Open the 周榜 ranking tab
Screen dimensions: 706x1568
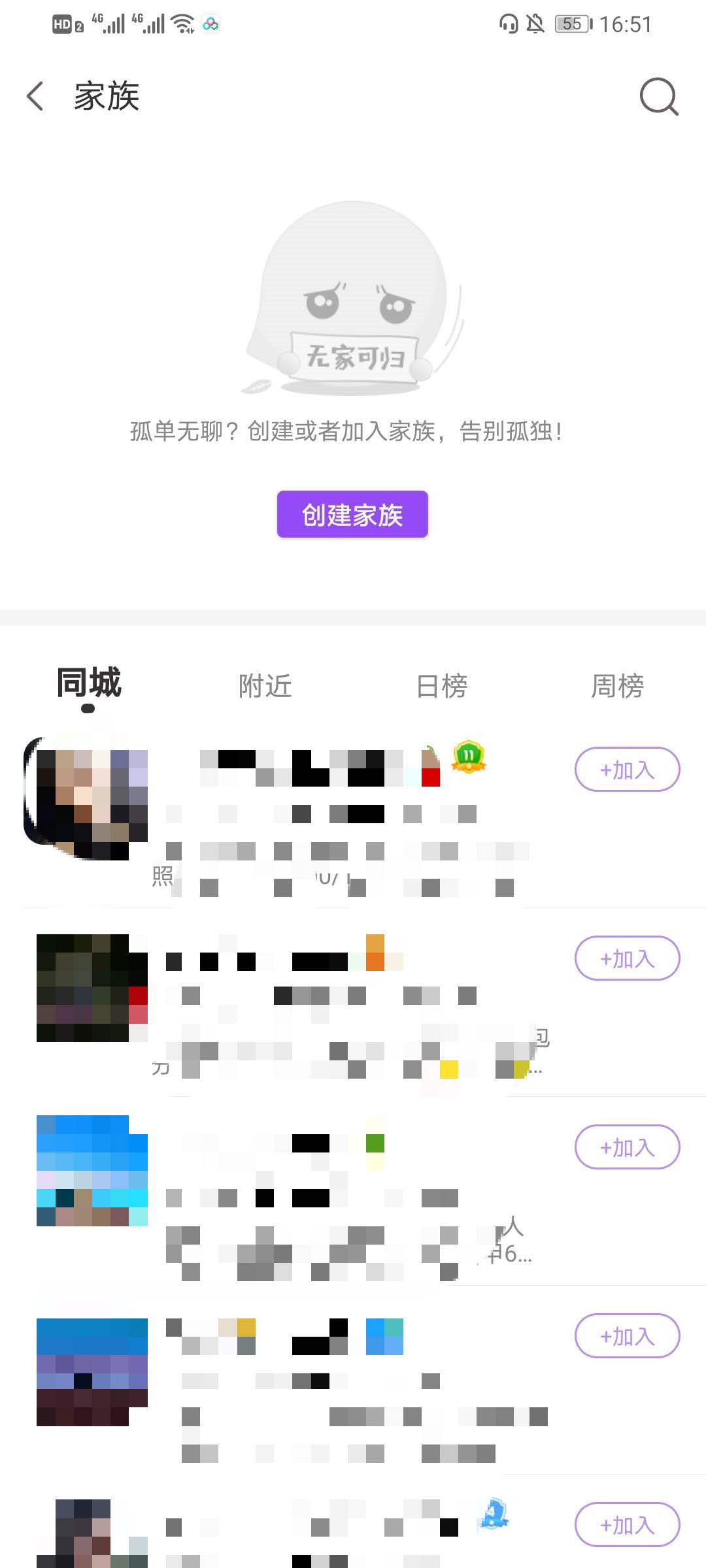(x=617, y=686)
